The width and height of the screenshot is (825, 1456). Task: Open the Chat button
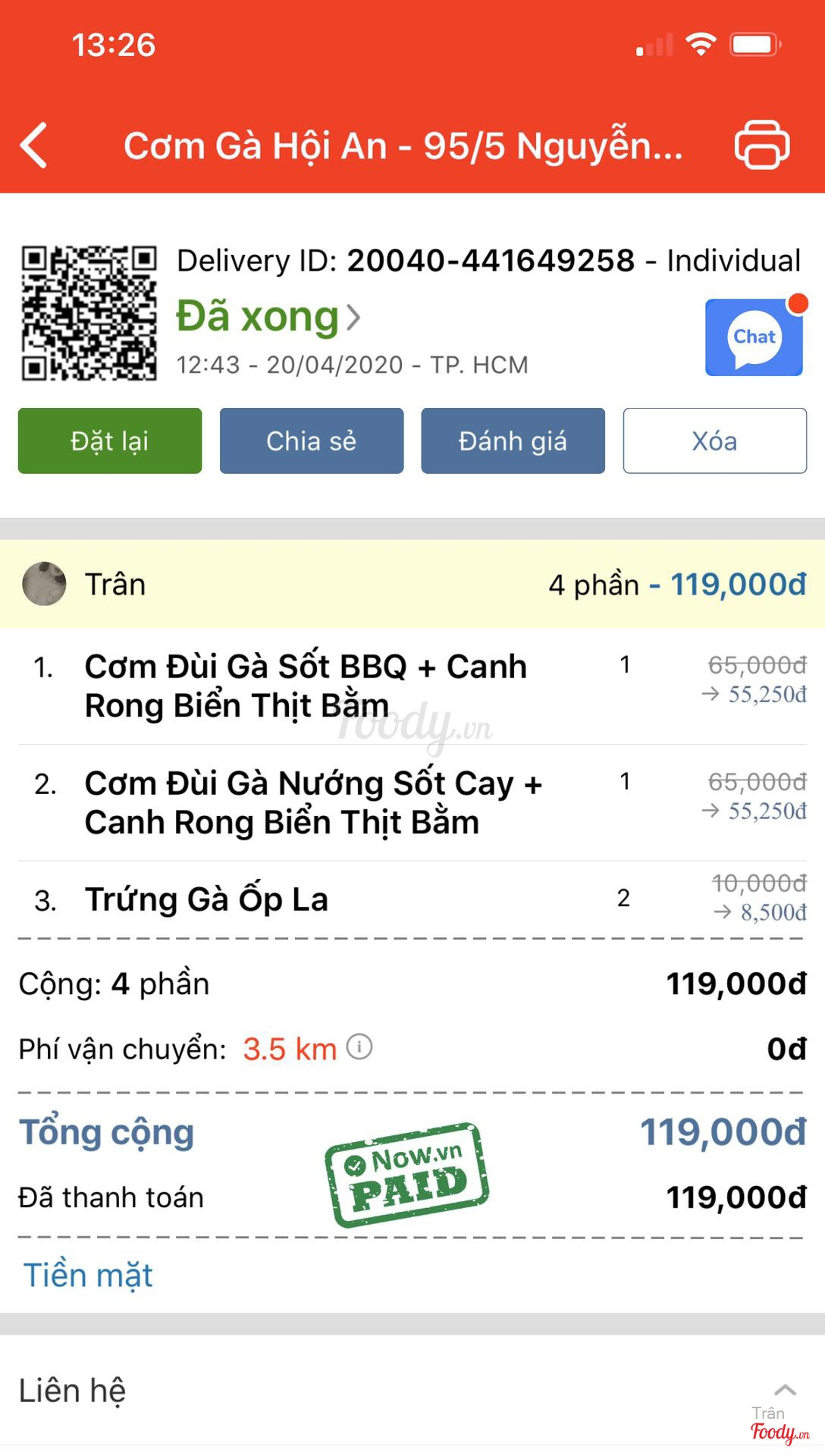754,338
